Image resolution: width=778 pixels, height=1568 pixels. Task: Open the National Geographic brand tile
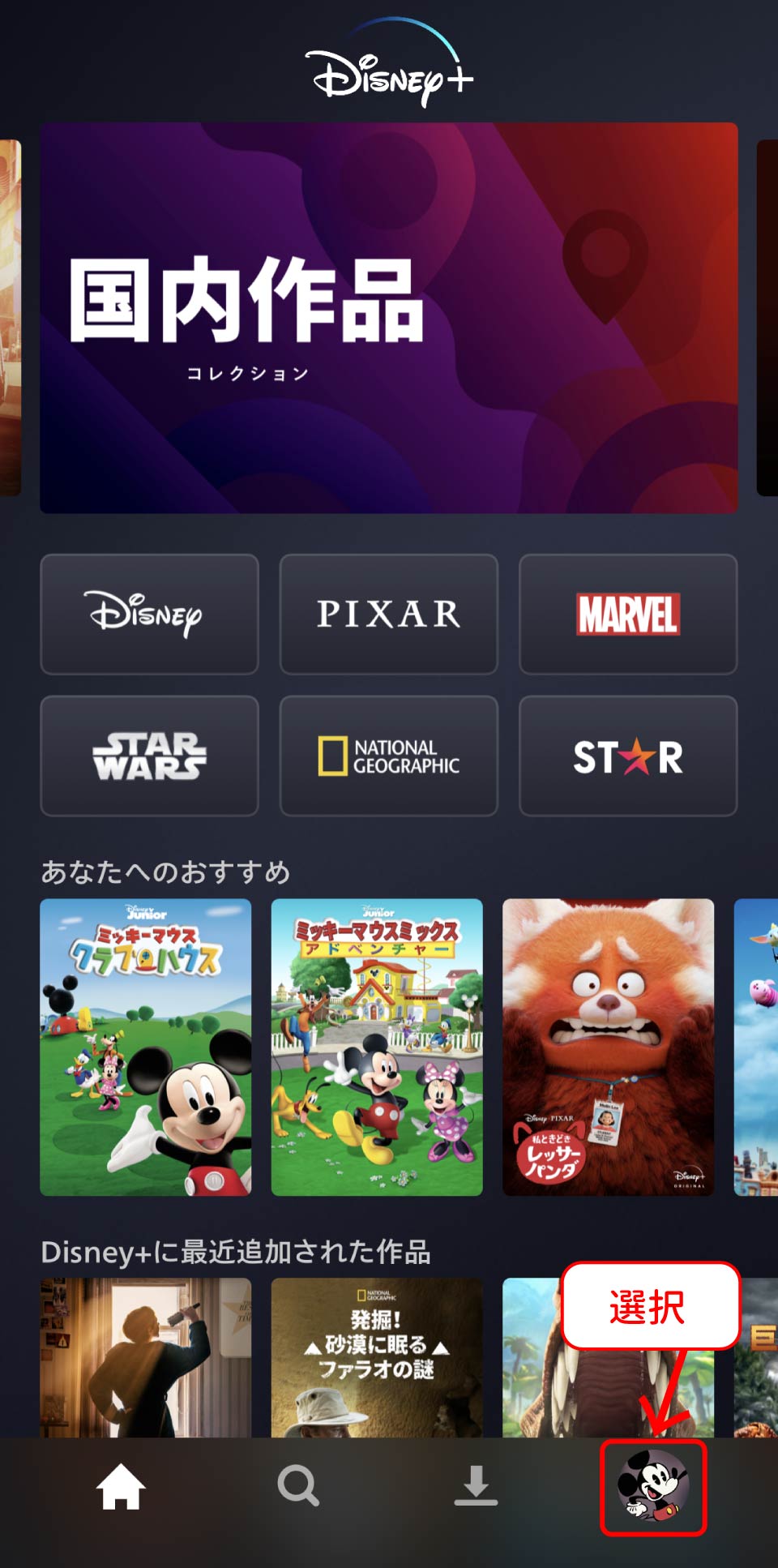388,756
